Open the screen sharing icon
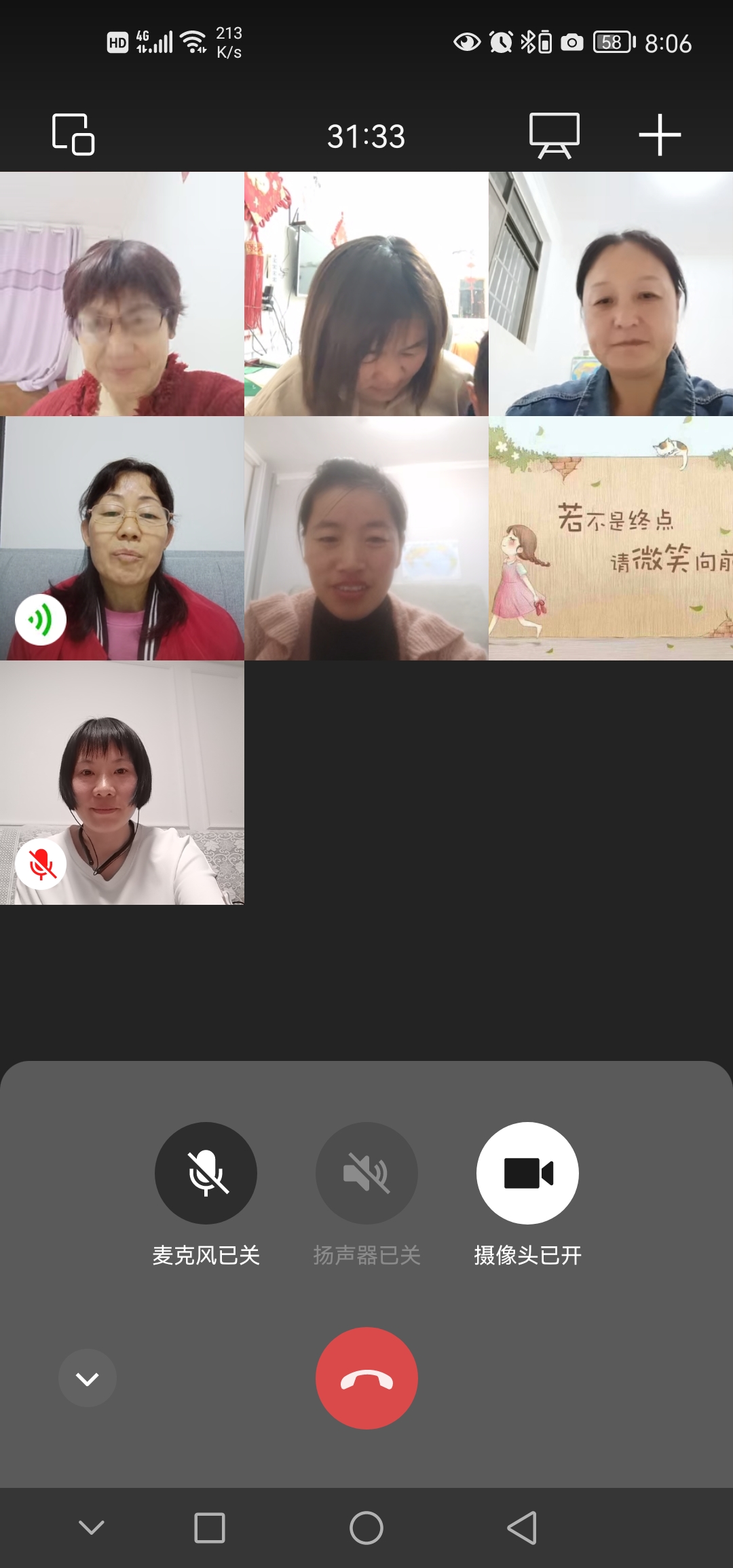 pos(555,135)
